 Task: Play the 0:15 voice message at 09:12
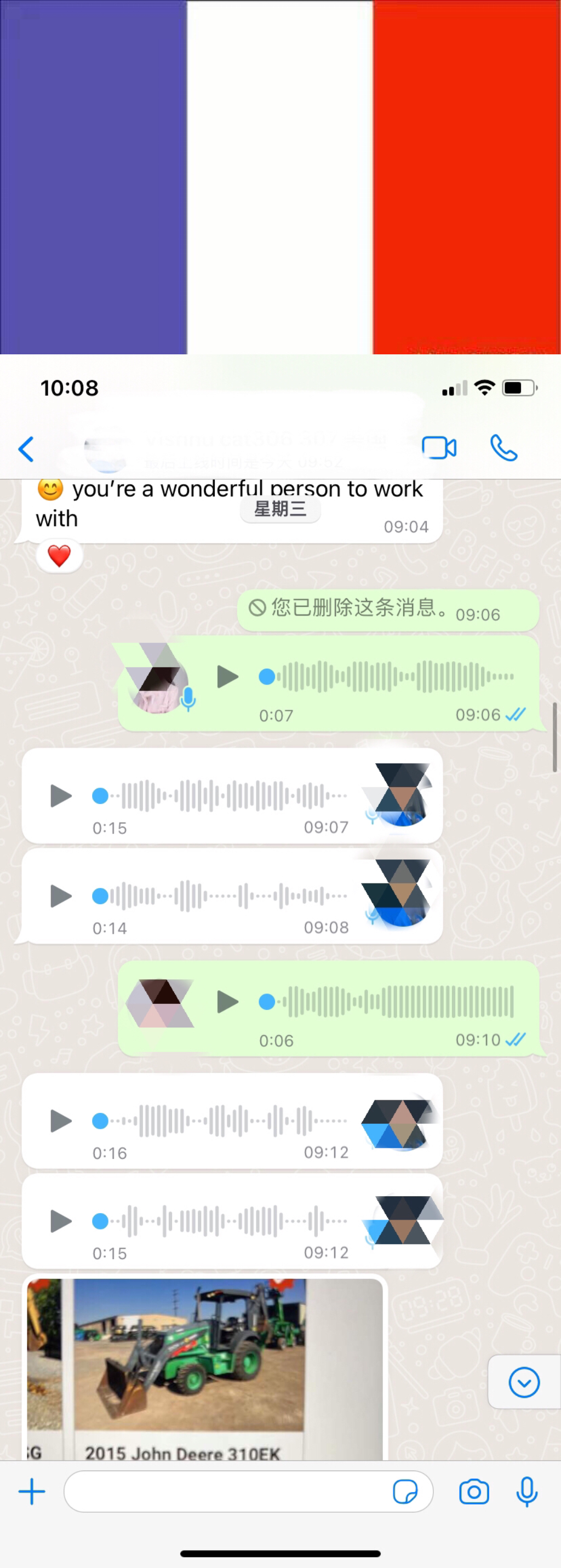[60, 1221]
